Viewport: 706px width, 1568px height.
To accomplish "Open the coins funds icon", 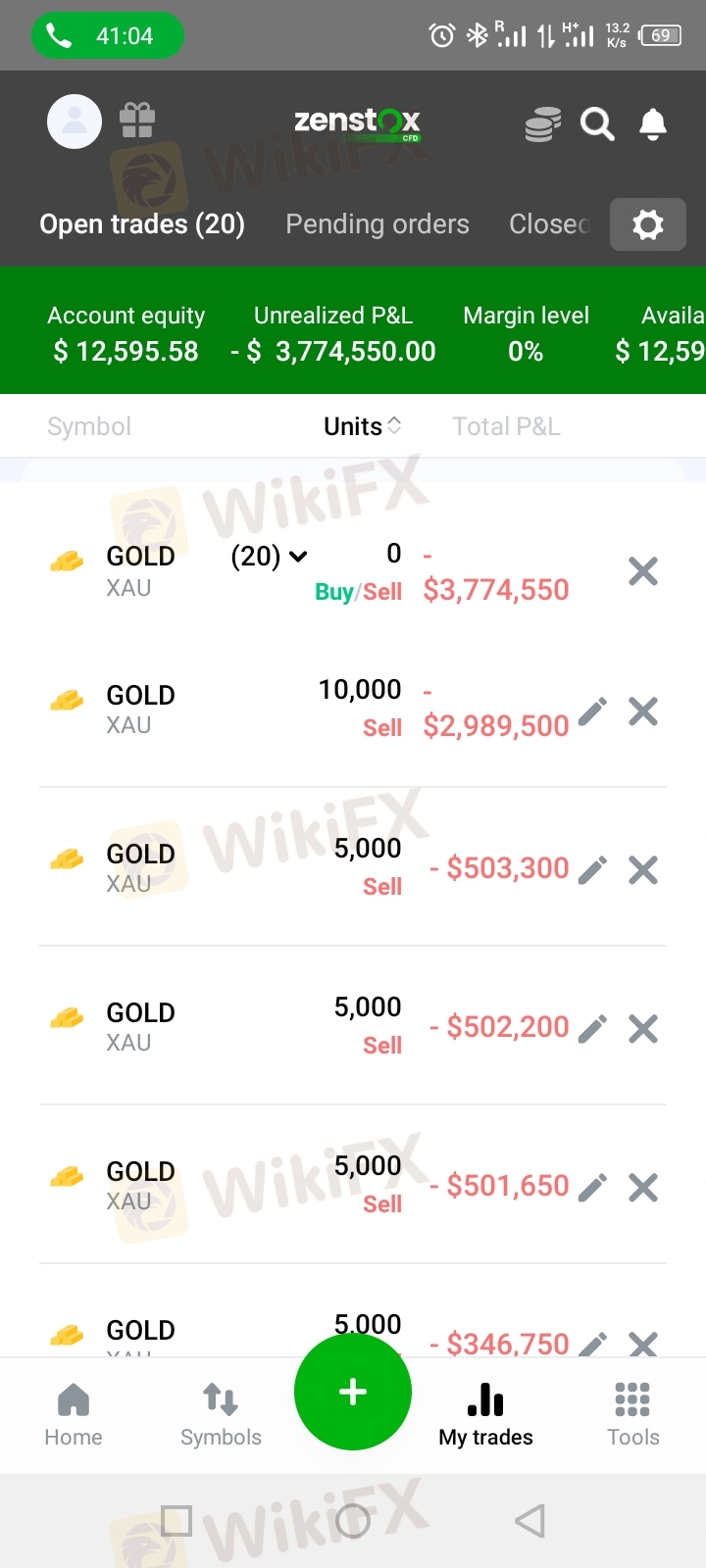I will click(x=542, y=124).
